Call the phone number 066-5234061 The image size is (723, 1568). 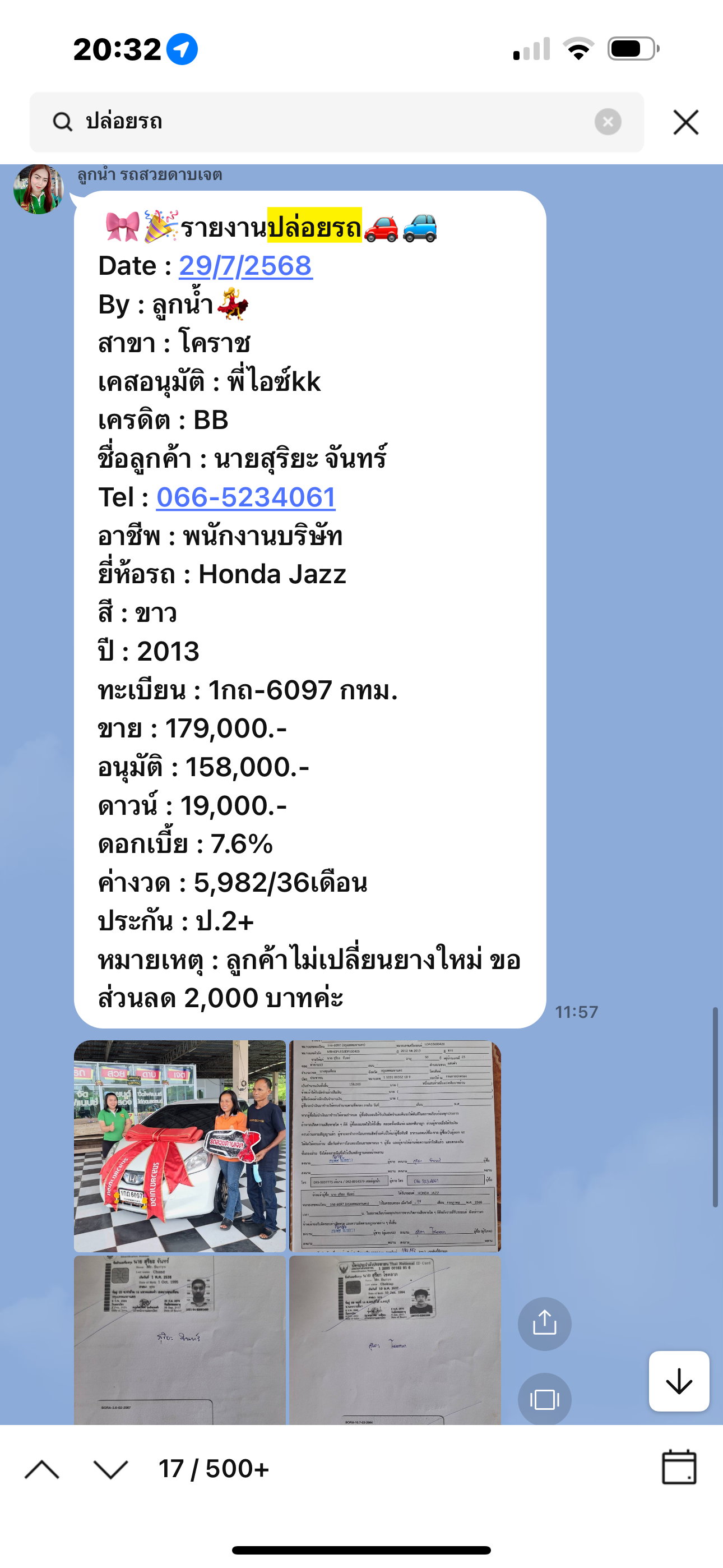tap(246, 497)
